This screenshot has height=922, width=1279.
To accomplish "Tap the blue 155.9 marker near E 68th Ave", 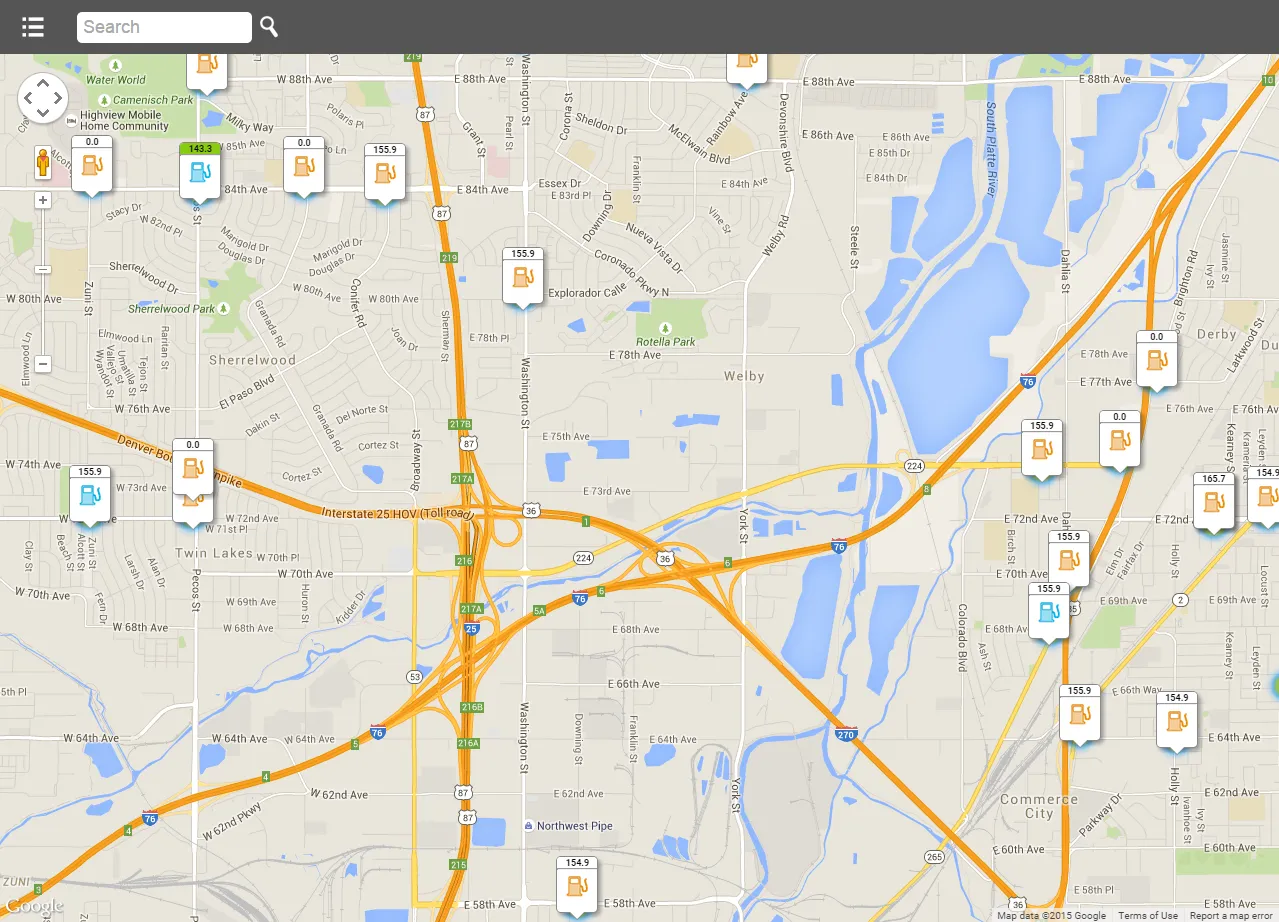I will click(x=1049, y=612).
